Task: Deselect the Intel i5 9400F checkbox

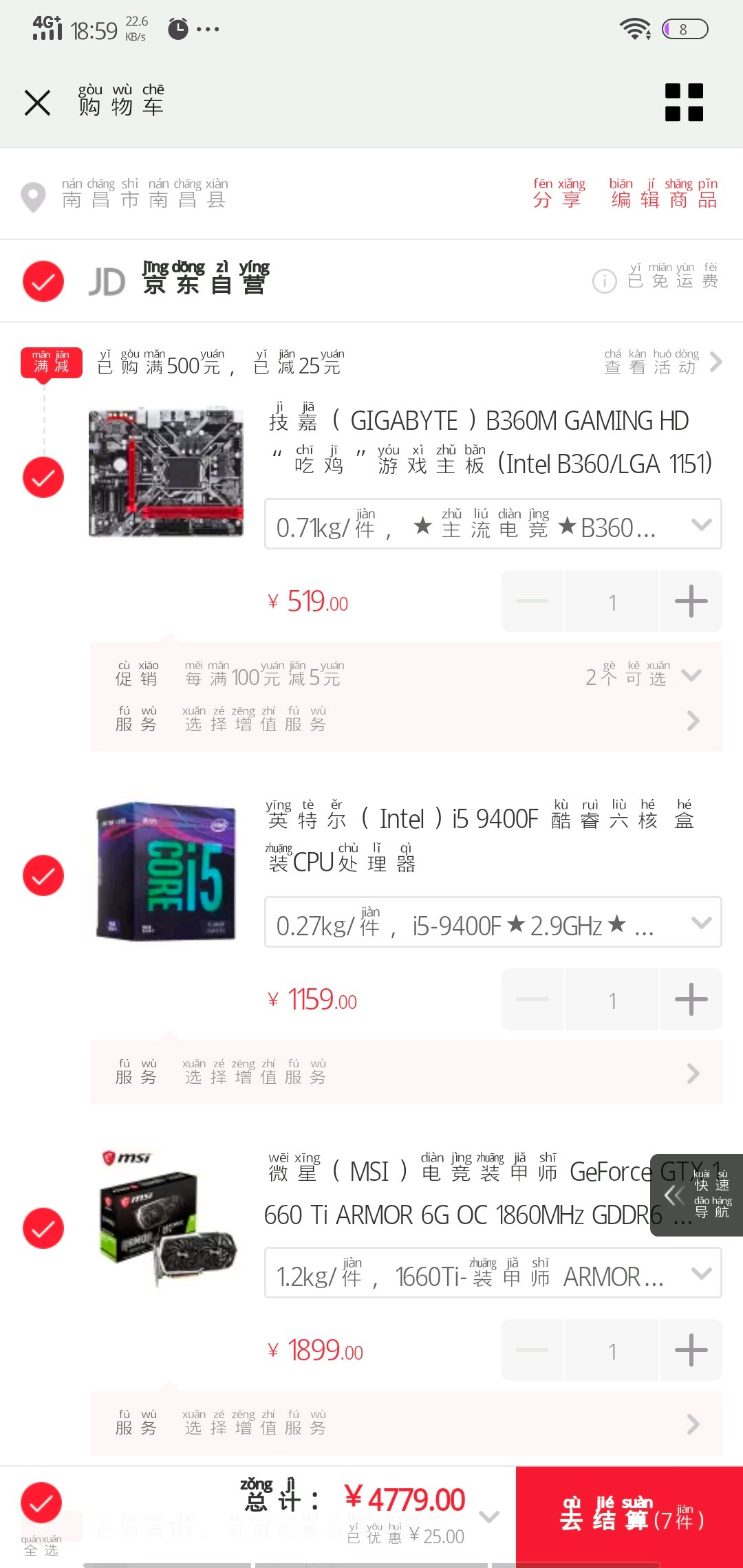Action: pos(43,875)
